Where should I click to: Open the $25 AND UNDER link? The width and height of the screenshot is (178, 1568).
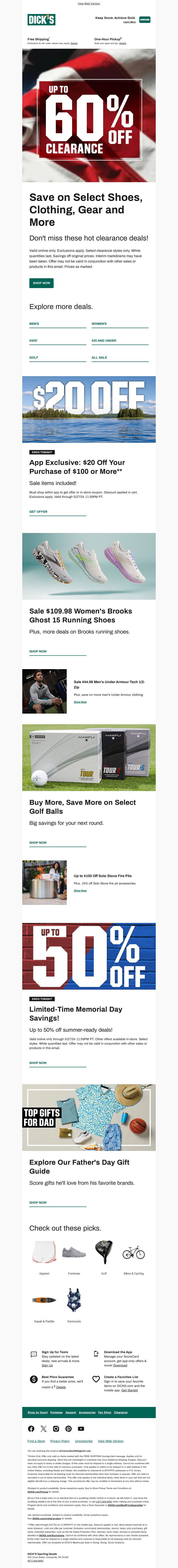coord(104,341)
